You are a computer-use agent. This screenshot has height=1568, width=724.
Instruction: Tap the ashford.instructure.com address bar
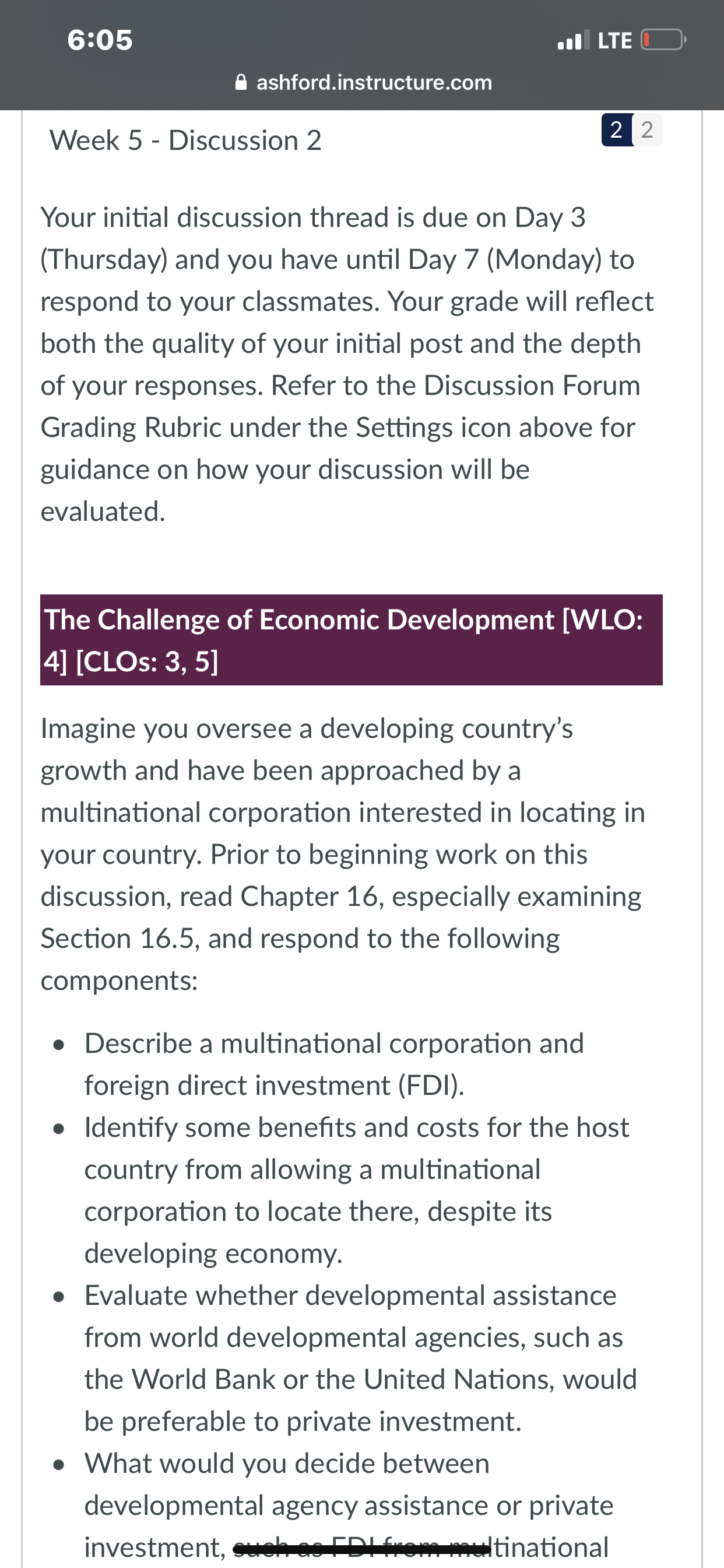coord(363,82)
